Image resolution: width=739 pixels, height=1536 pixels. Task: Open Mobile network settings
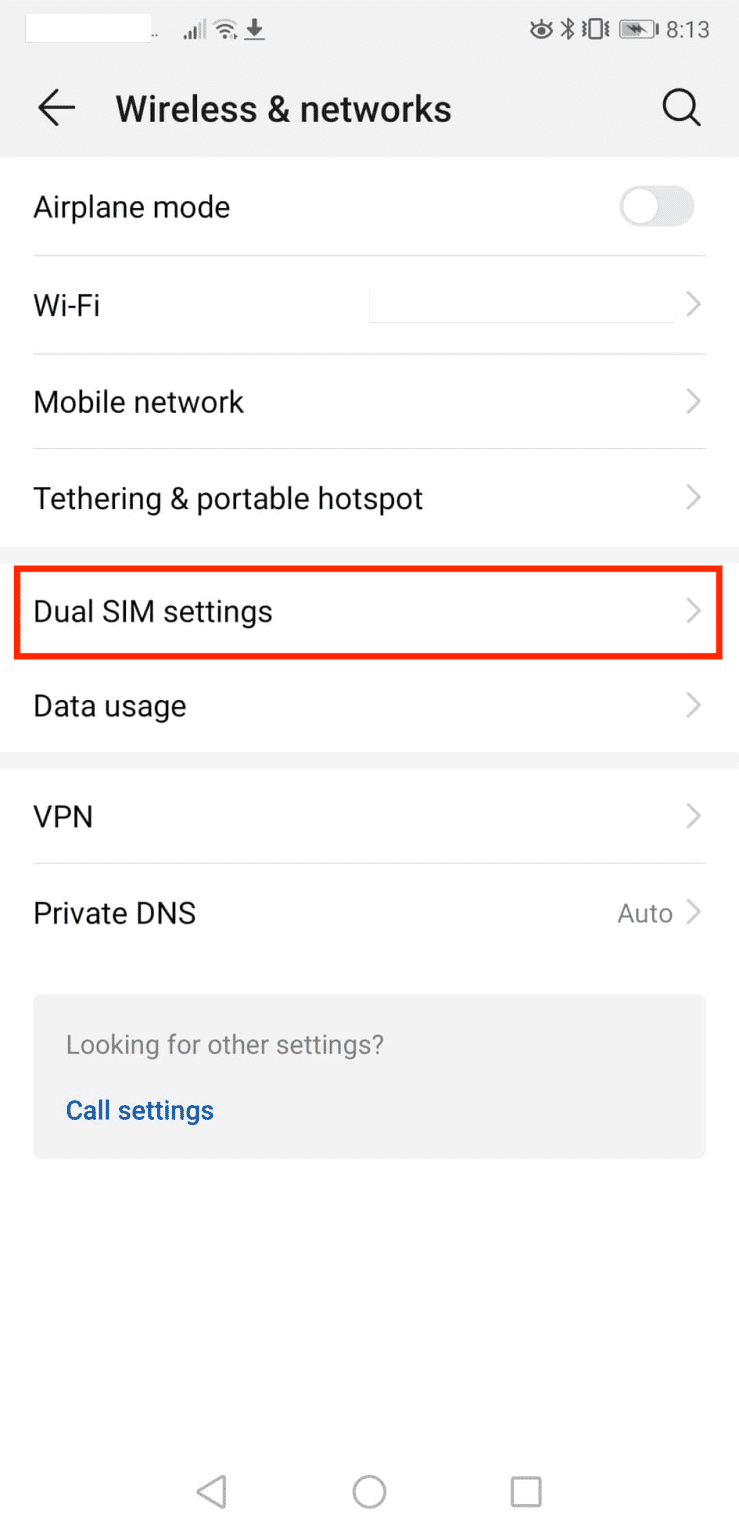369,402
